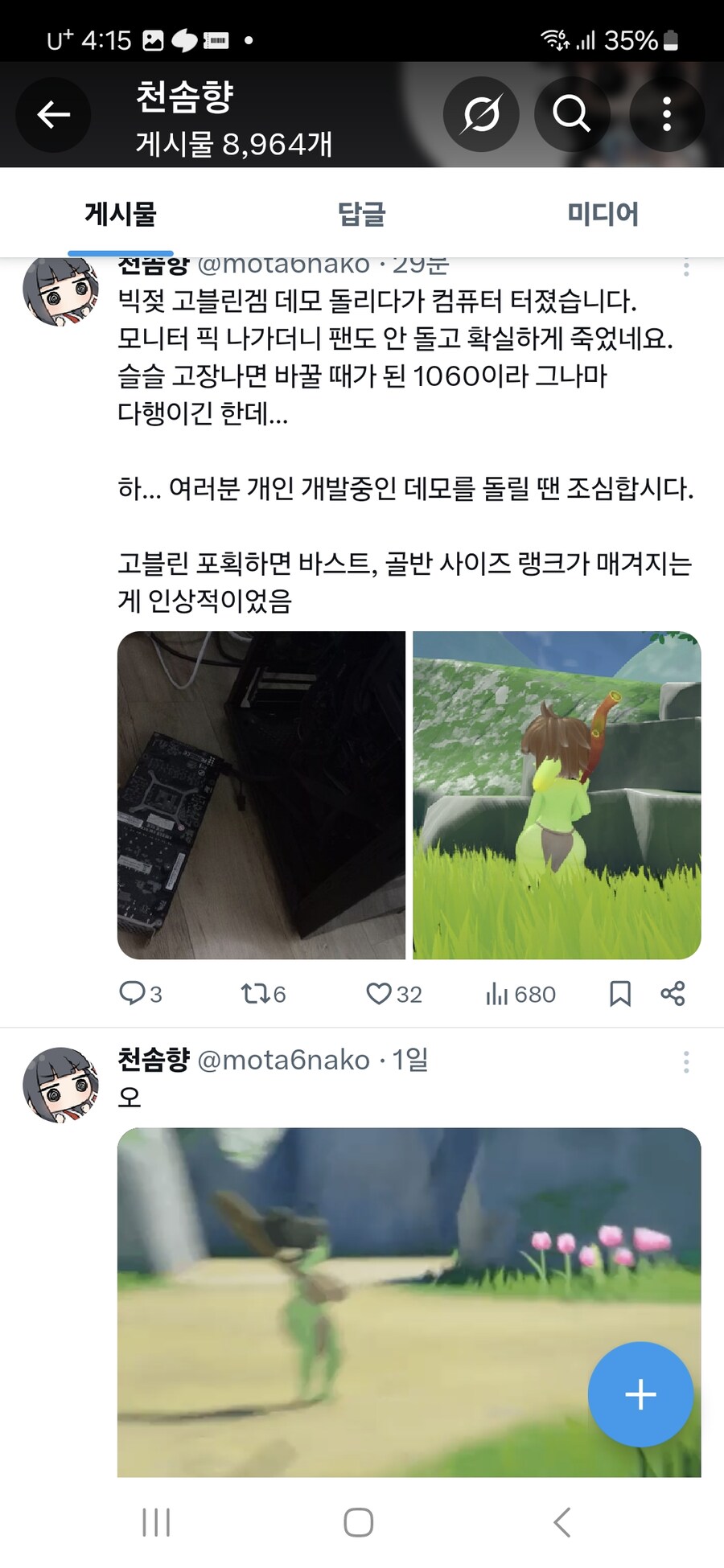The image size is (724, 1568).
Task: Open the goblin game screenshot
Action: click(557, 795)
